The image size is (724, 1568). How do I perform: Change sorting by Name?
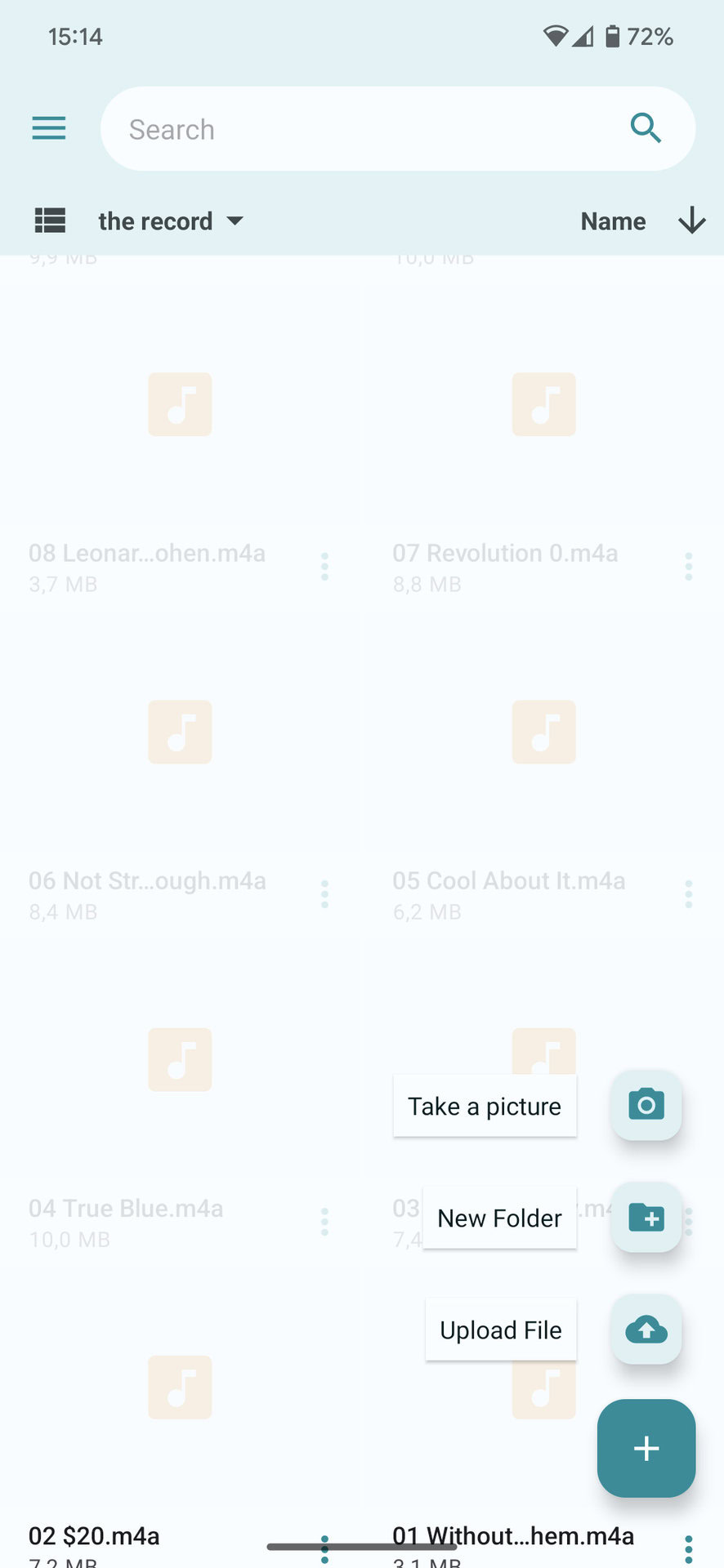[x=613, y=220]
